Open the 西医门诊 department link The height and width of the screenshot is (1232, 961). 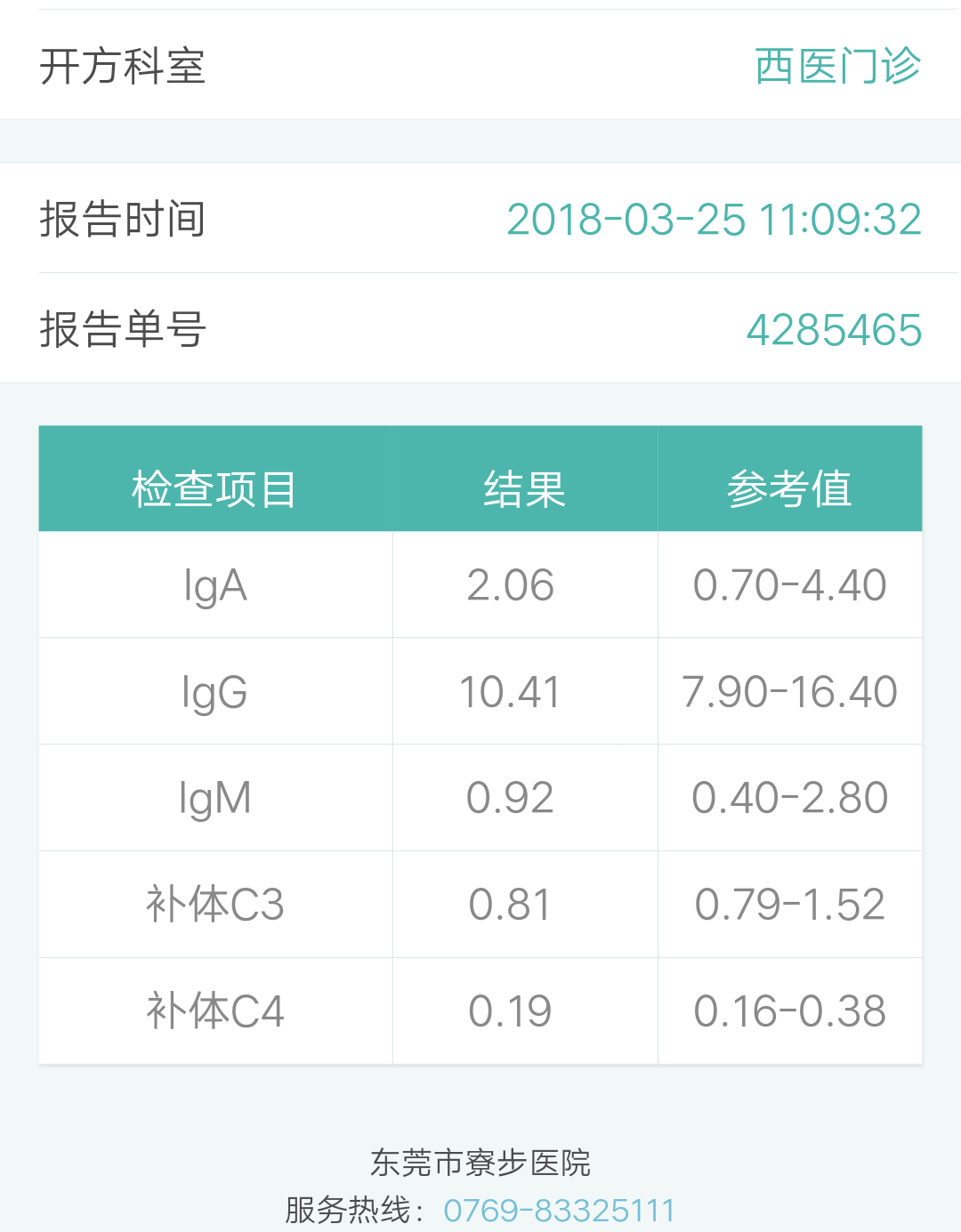(x=835, y=67)
